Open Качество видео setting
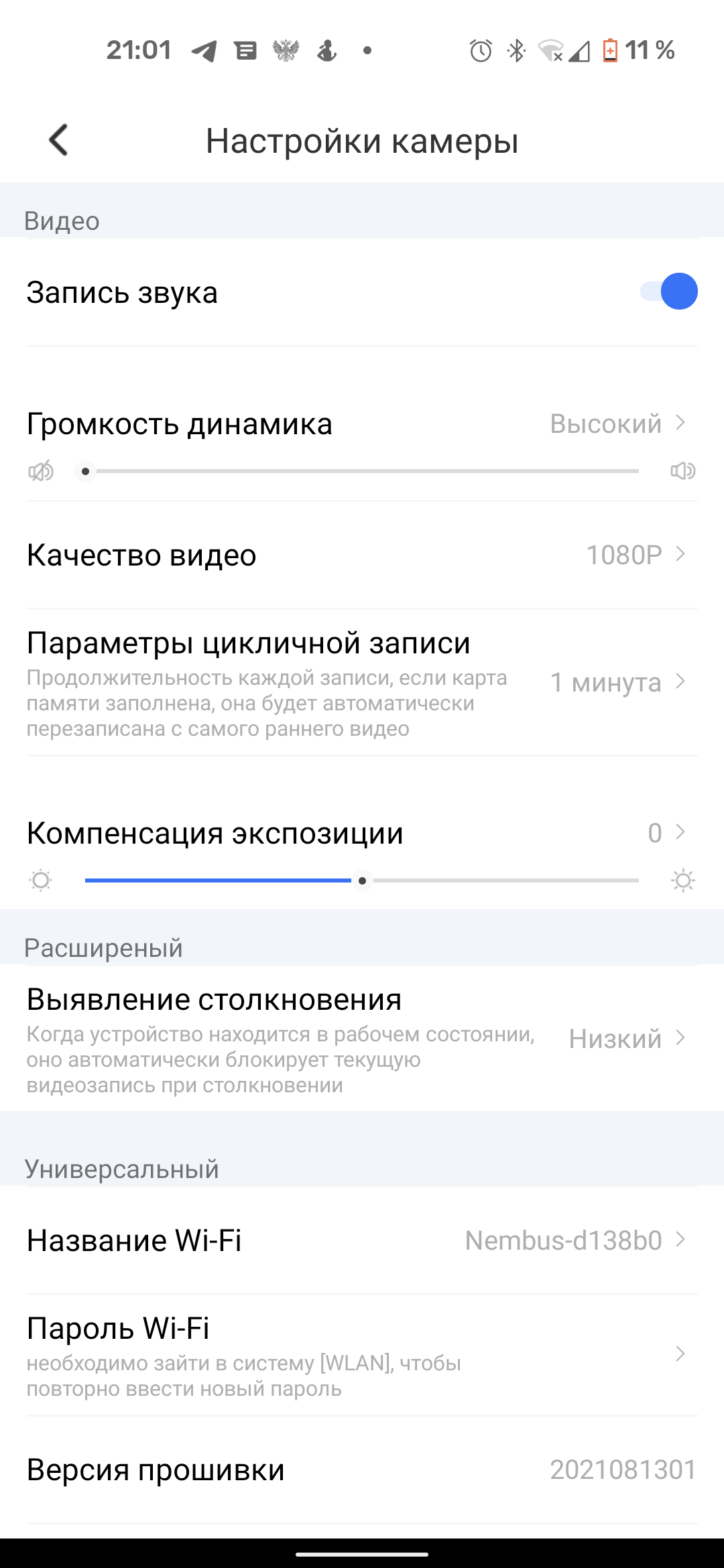The image size is (724, 1568). (362, 555)
